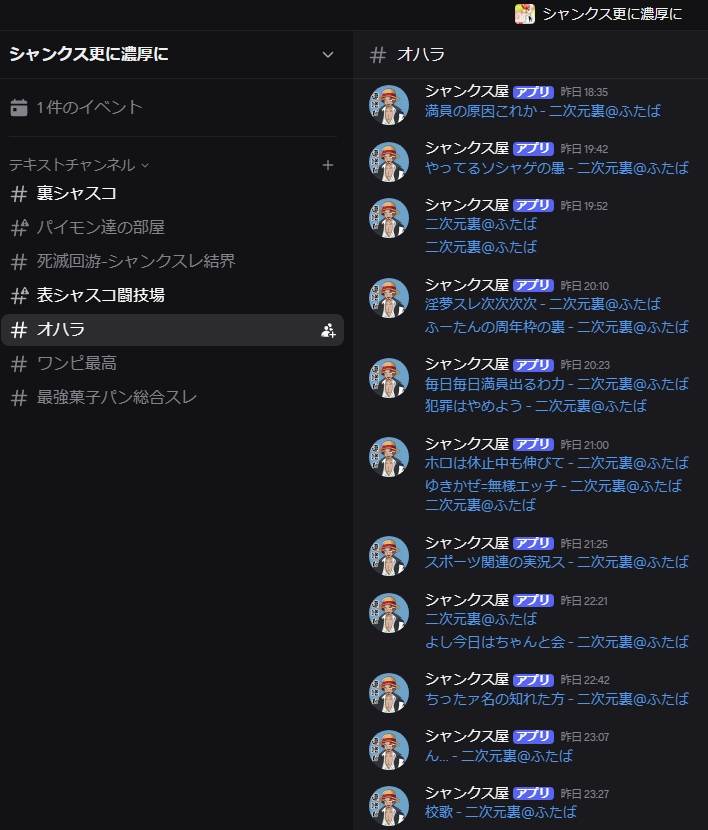Switch to the ワンピ最高 channel
The height and width of the screenshot is (830, 708).
77,363
